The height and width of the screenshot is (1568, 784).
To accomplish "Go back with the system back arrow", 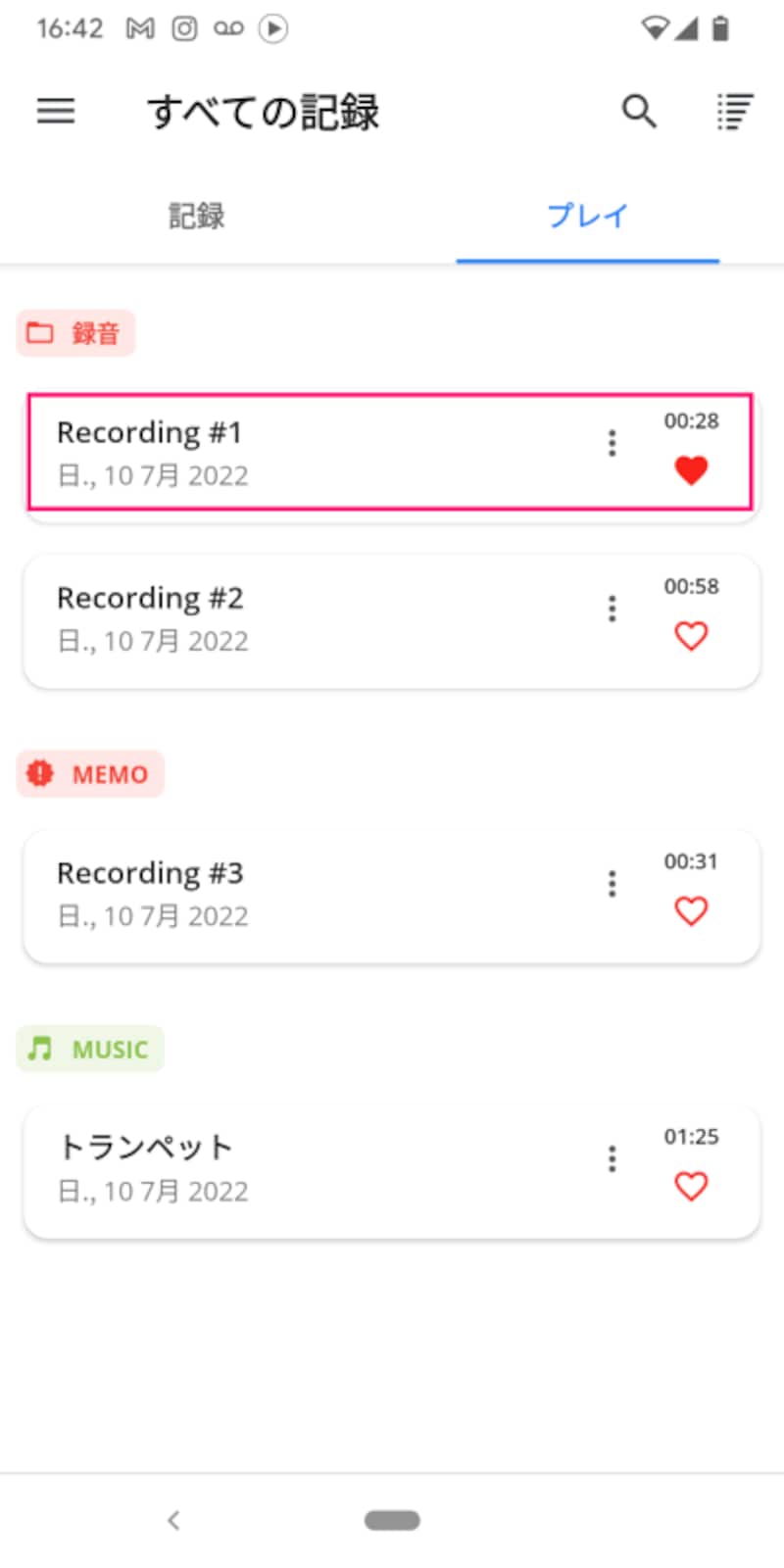I will [173, 1520].
